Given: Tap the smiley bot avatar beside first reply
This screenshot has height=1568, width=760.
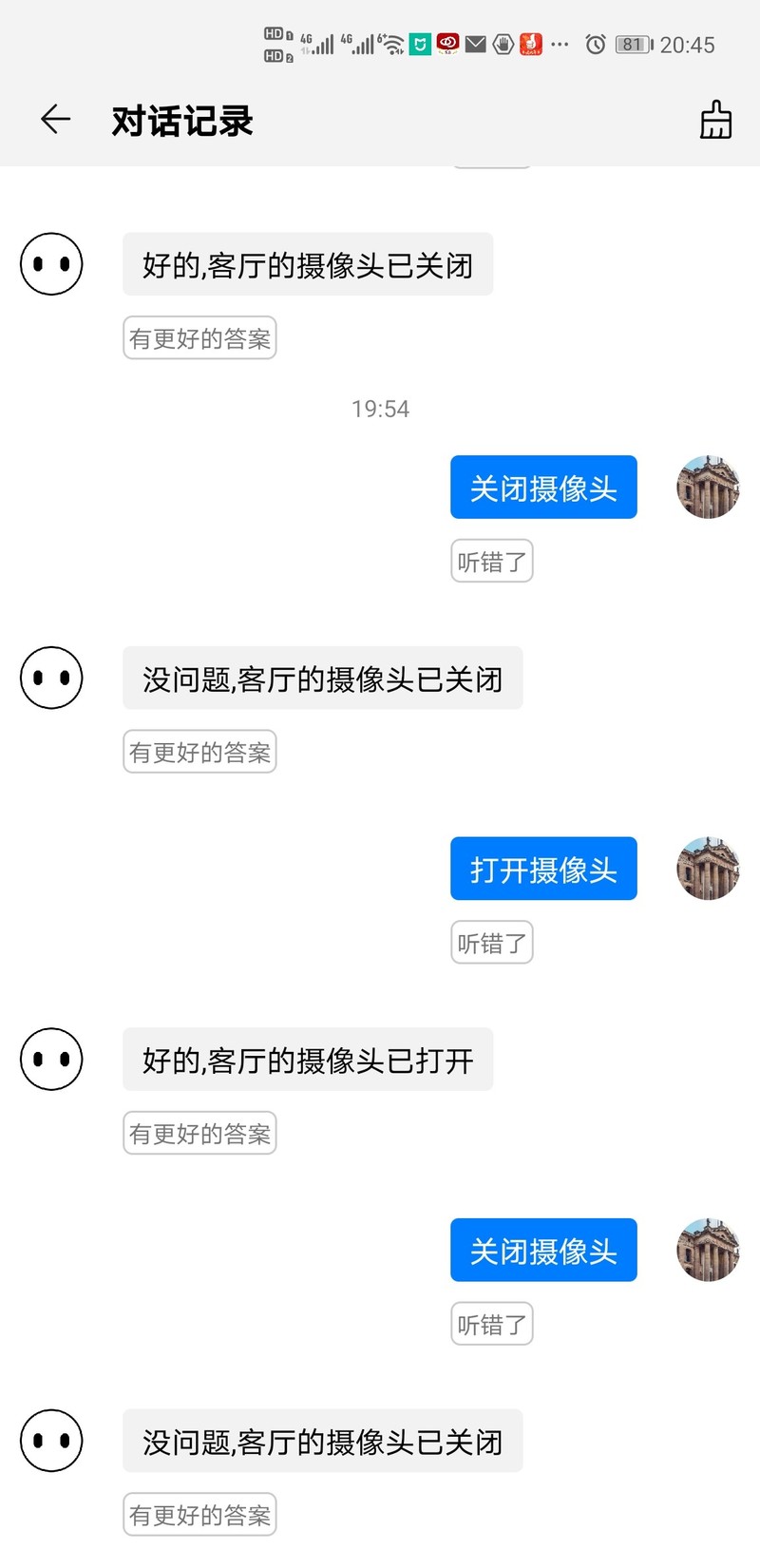Looking at the screenshot, I should 51,264.
